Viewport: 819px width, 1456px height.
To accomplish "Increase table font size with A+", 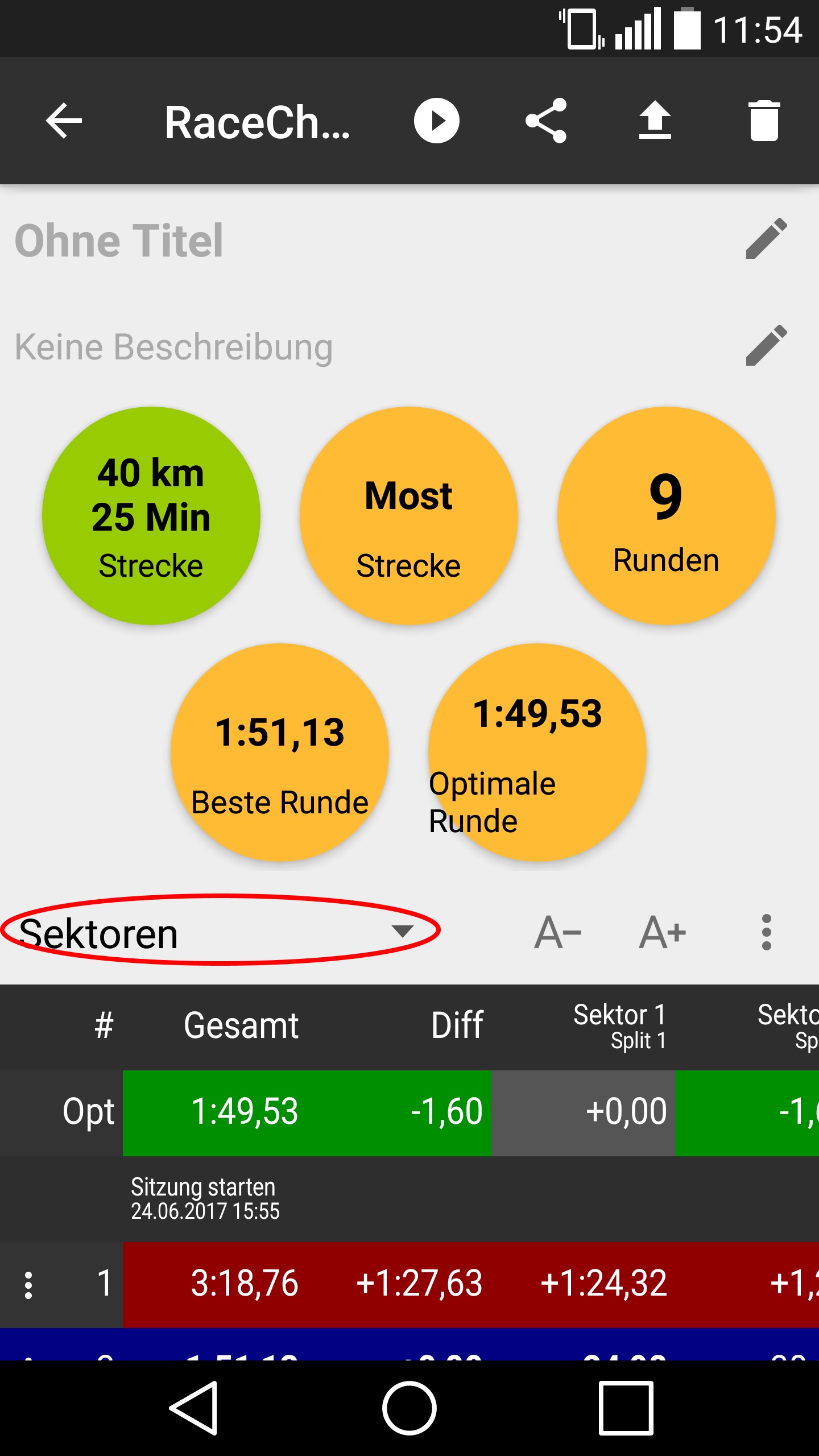I will (x=663, y=933).
